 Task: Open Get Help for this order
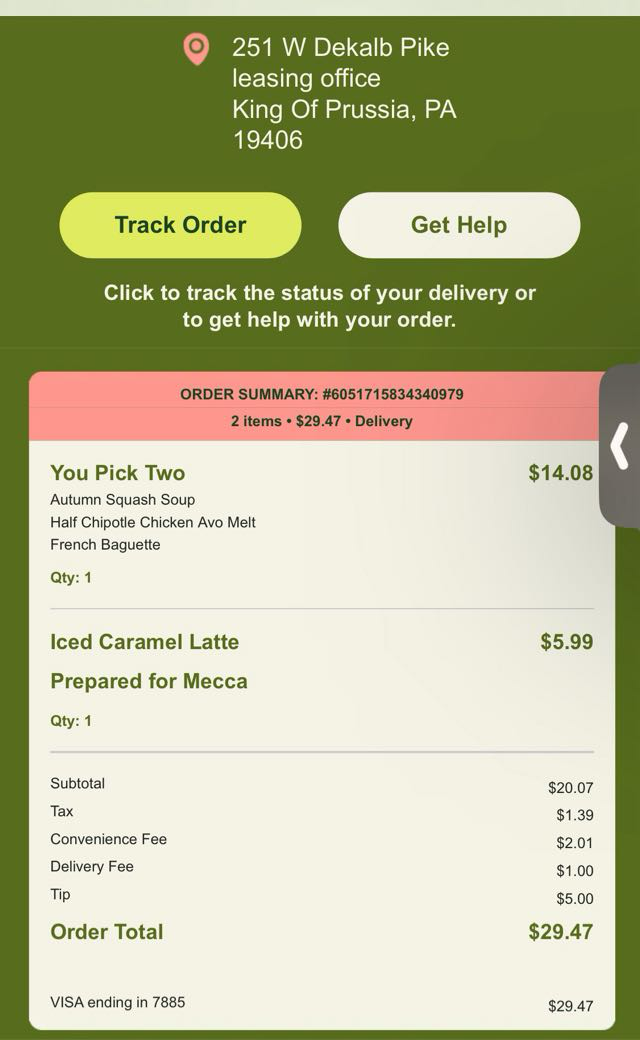(x=459, y=225)
